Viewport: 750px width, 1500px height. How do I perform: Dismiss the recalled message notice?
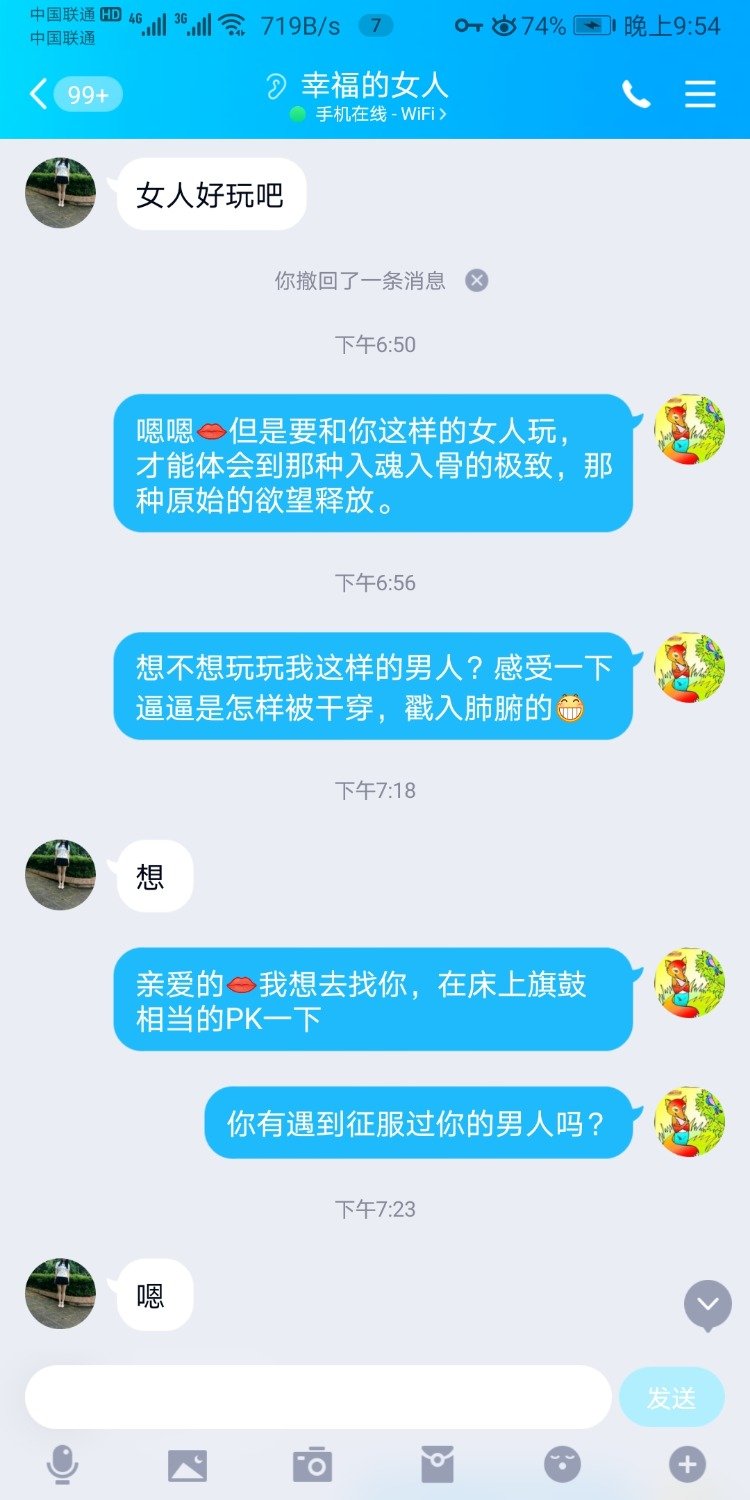tap(477, 281)
